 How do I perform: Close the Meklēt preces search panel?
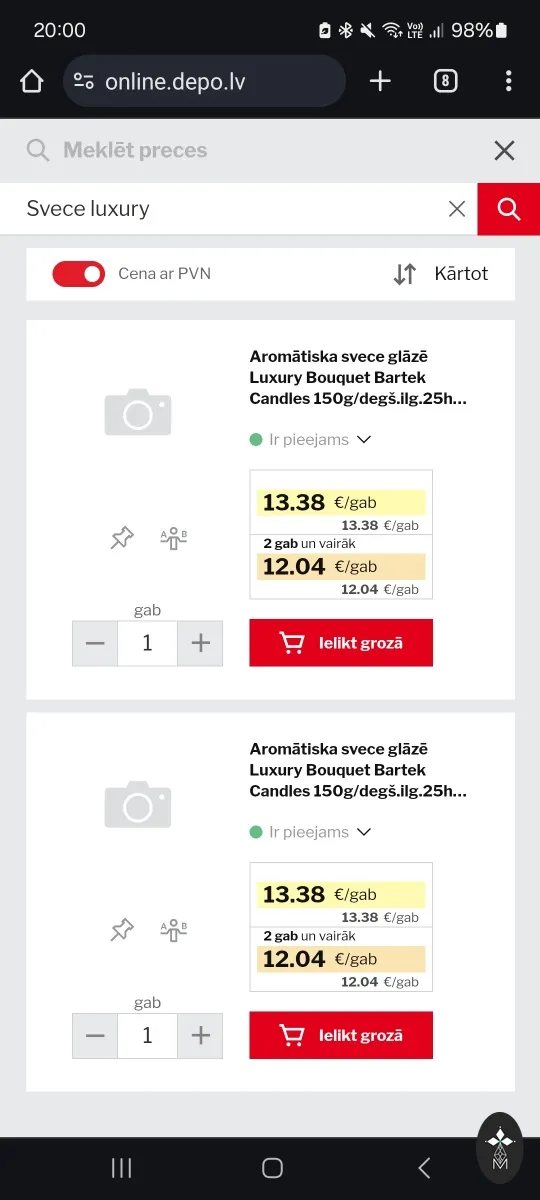[x=504, y=151]
